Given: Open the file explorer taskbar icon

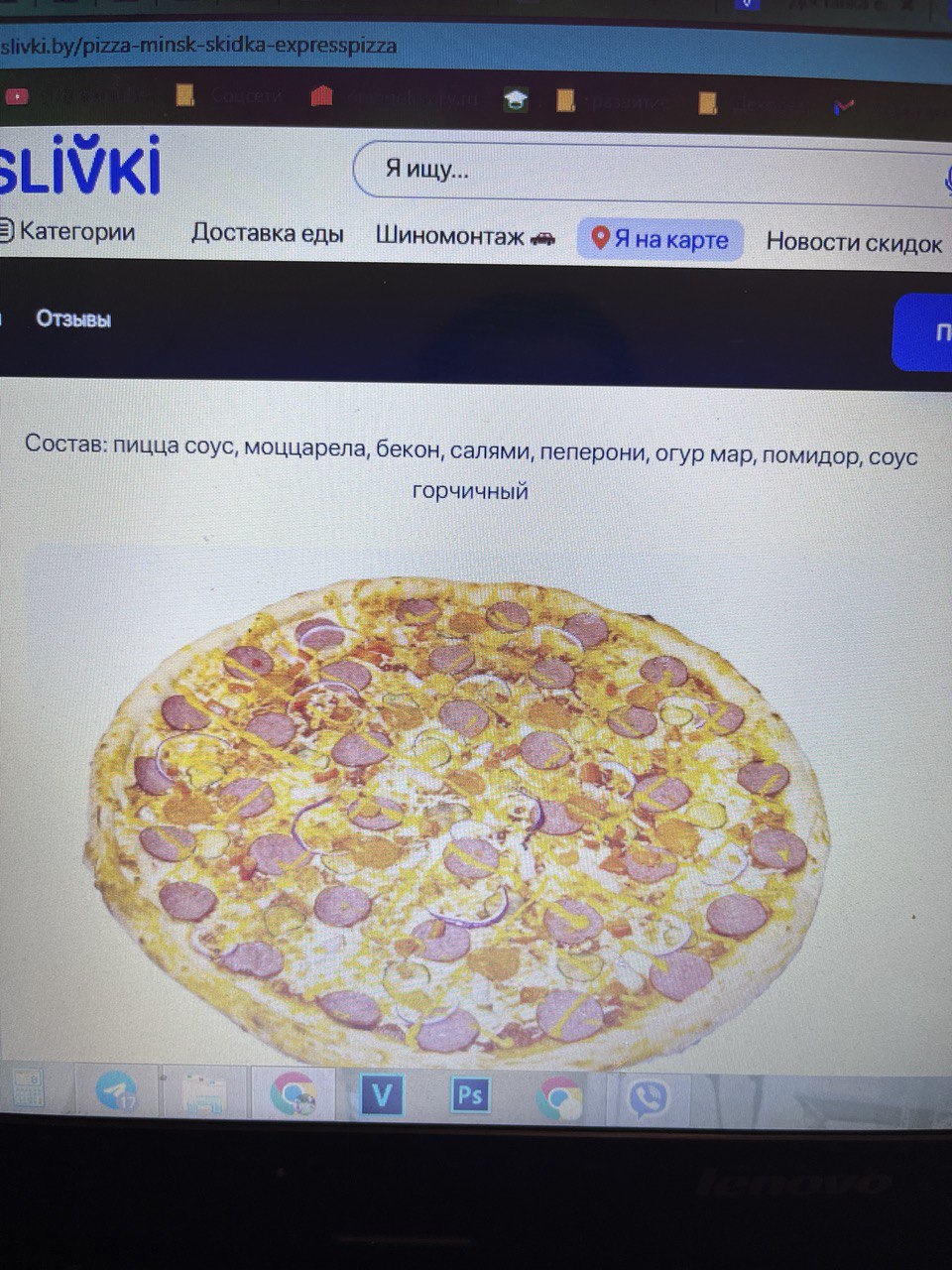Looking at the screenshot, I should (204, 1094).
